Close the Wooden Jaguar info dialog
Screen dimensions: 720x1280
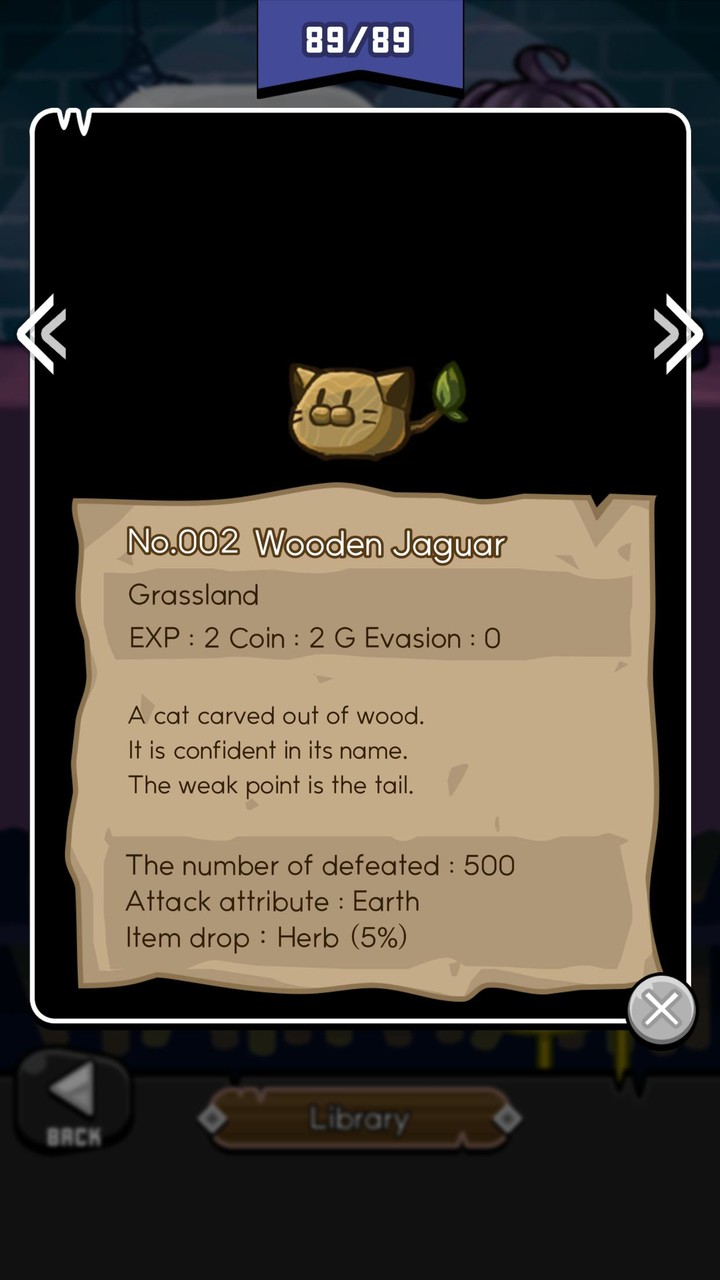tap(661, 1010)
